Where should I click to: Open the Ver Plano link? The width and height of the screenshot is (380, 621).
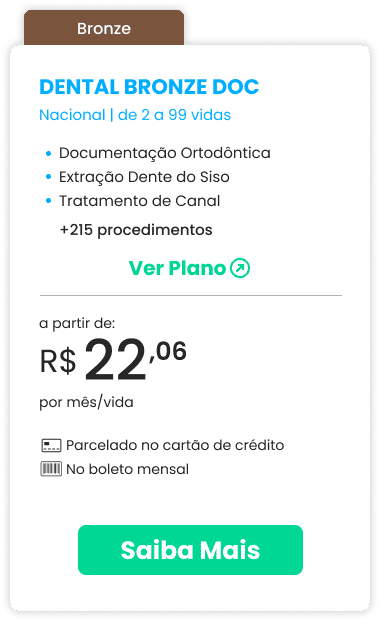click(x=189, y=268)
